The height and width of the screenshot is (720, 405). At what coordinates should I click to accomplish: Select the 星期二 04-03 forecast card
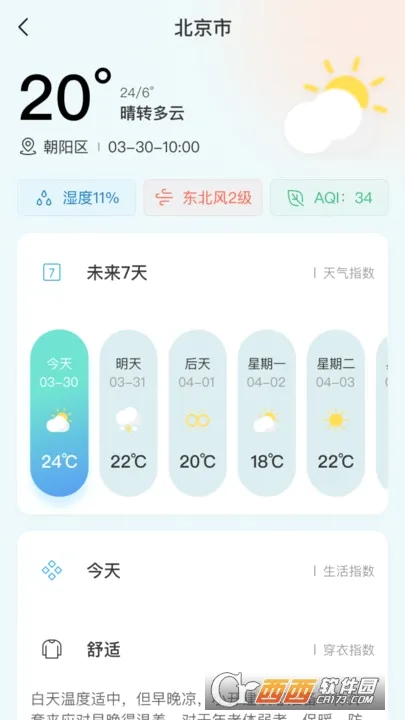336,413
